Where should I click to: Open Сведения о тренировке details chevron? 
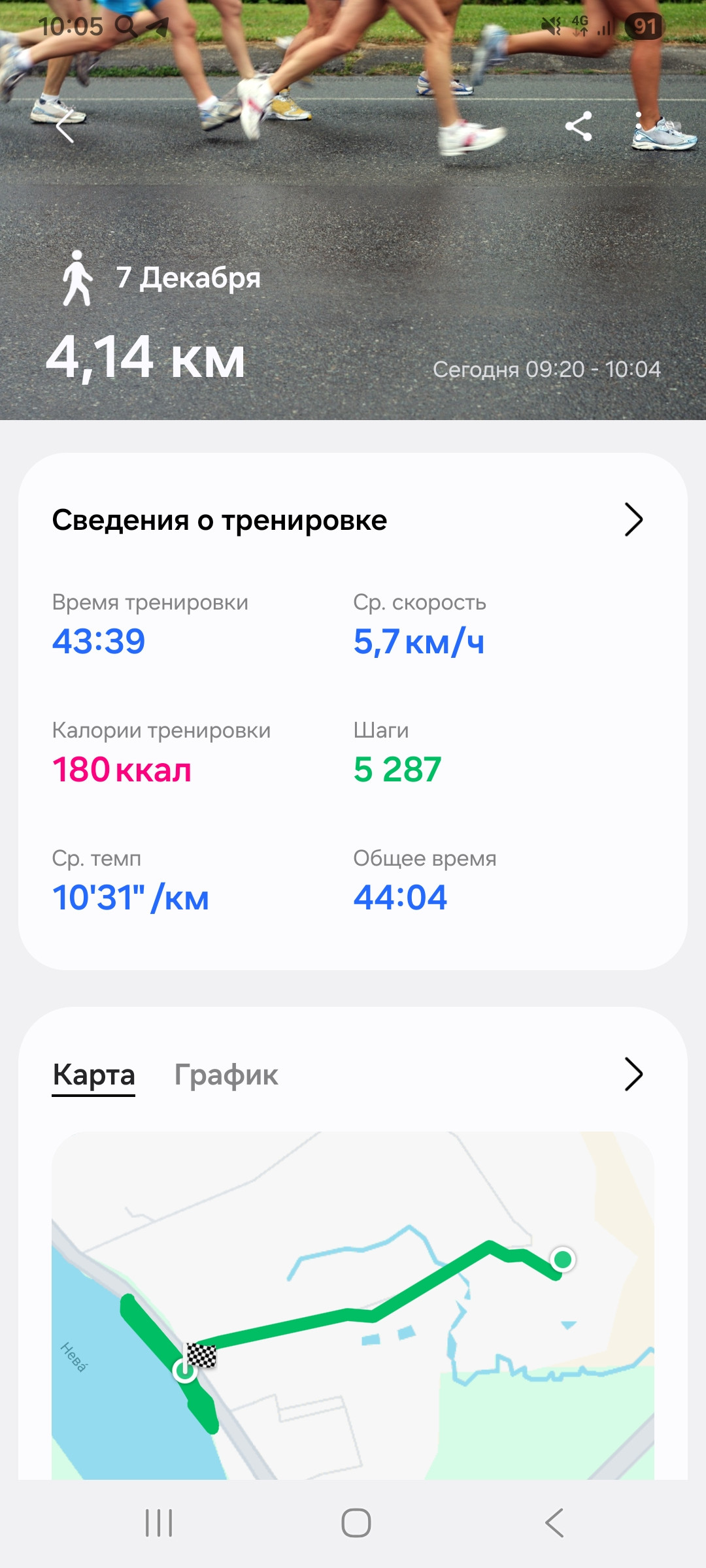click(x=633, y=519)
